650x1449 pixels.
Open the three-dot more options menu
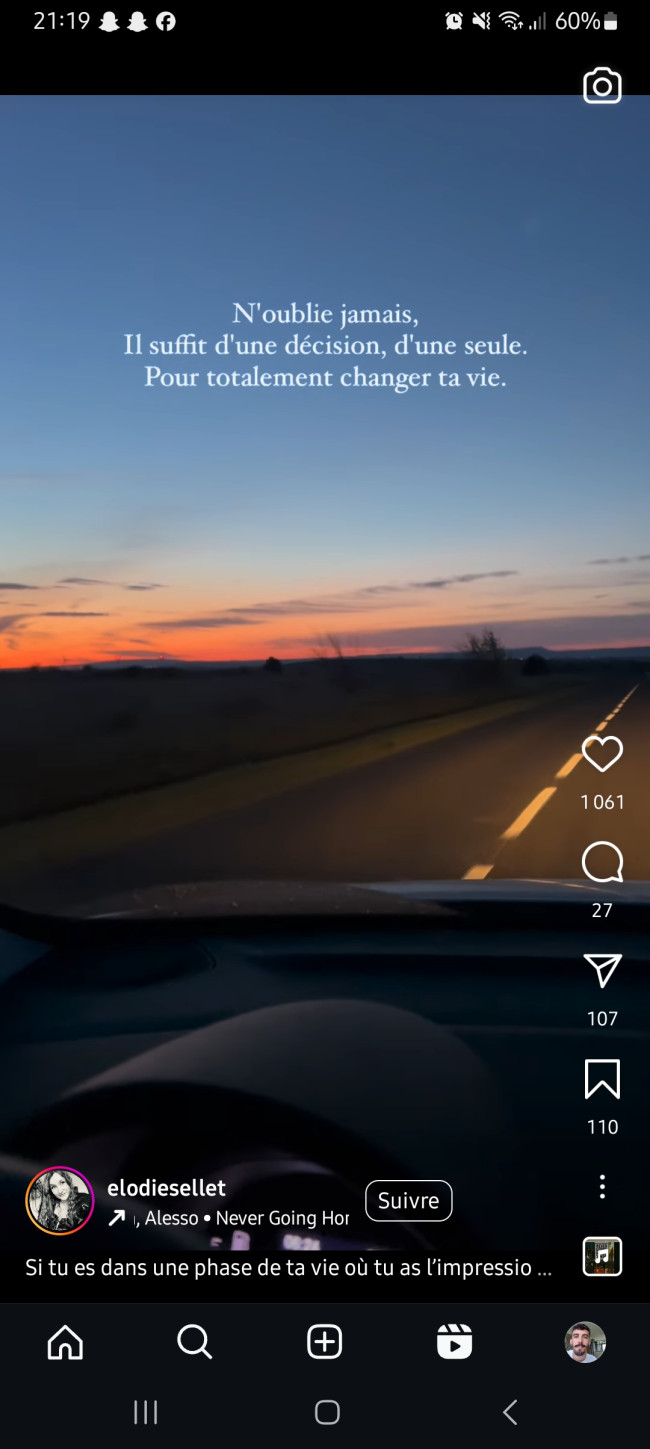pyautogui.click(x=602, y=1187)
